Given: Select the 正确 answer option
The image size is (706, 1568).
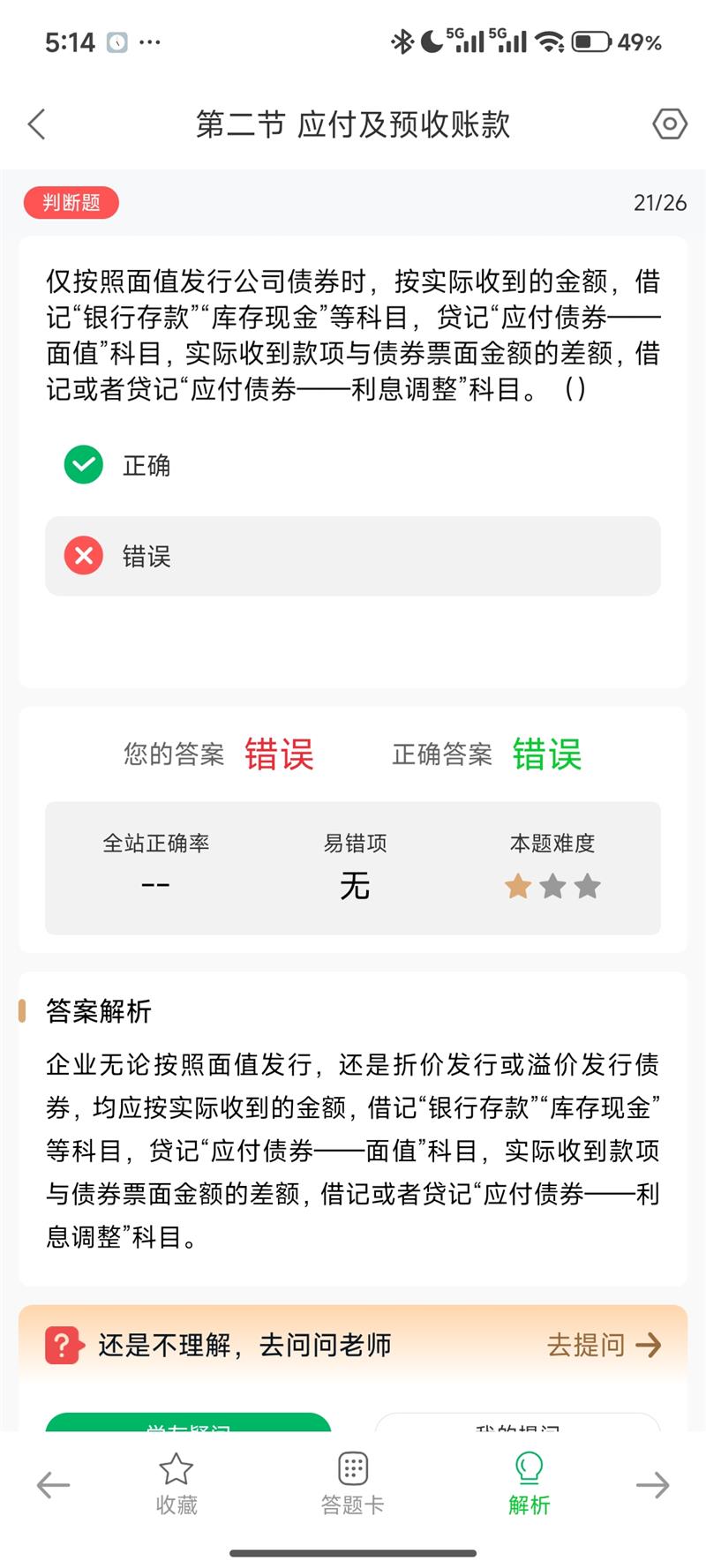Looking at the screenshot, I should 146,465.
